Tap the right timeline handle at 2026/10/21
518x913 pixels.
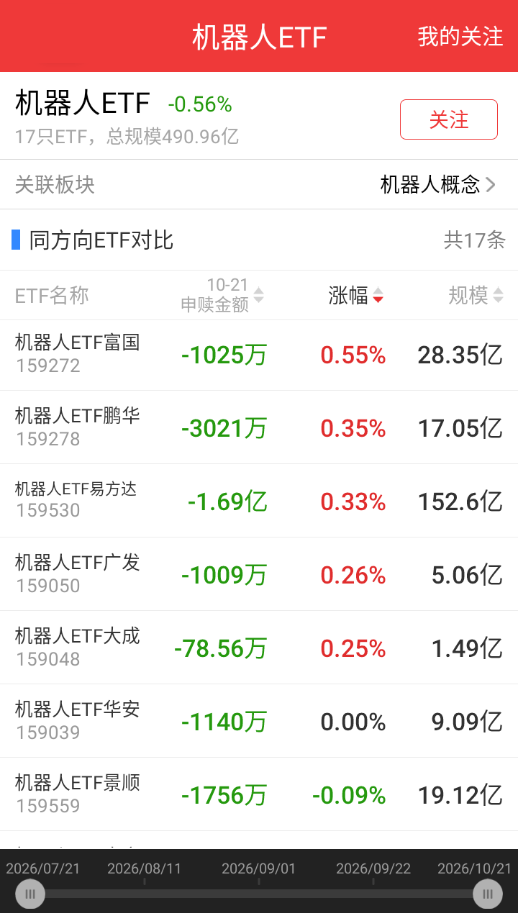488,894
